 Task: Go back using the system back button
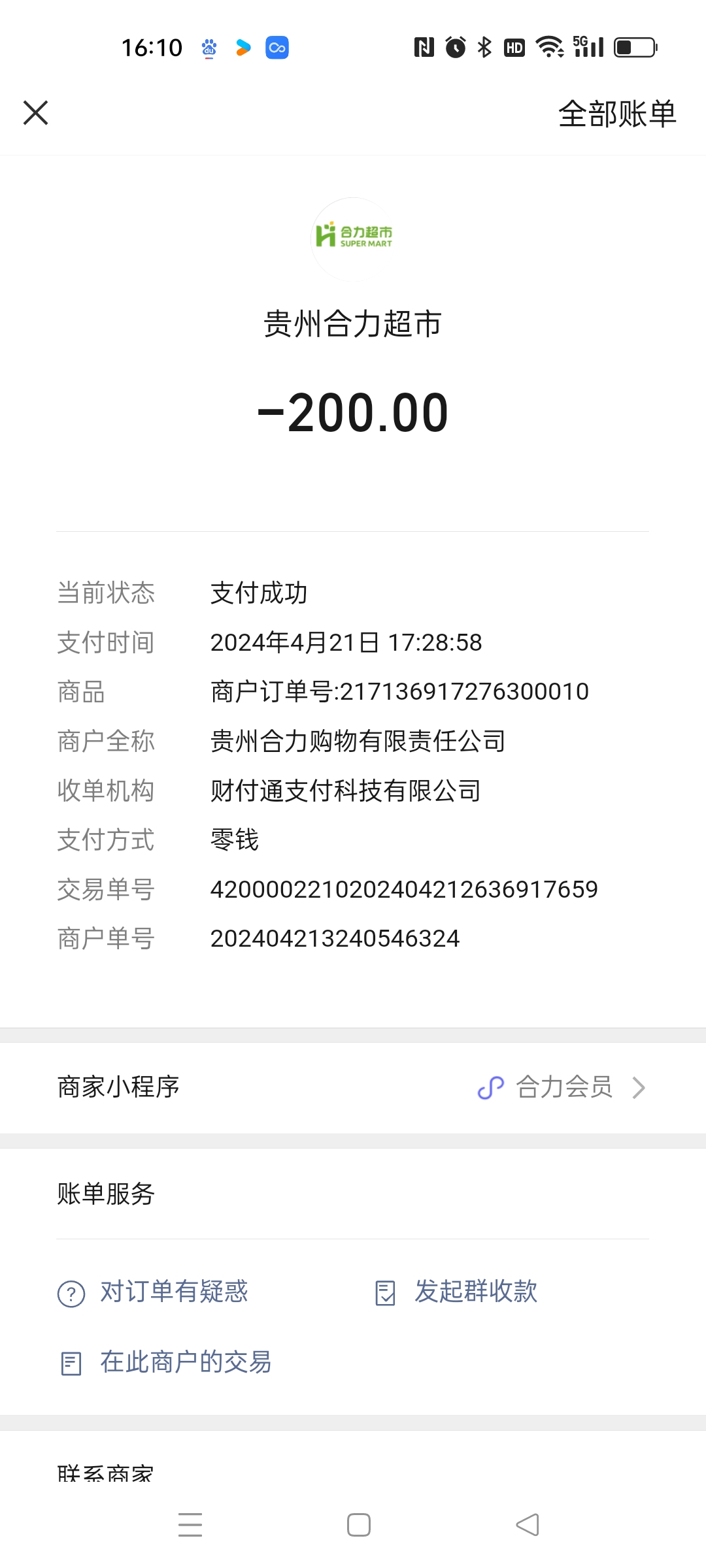[527, 1525]
